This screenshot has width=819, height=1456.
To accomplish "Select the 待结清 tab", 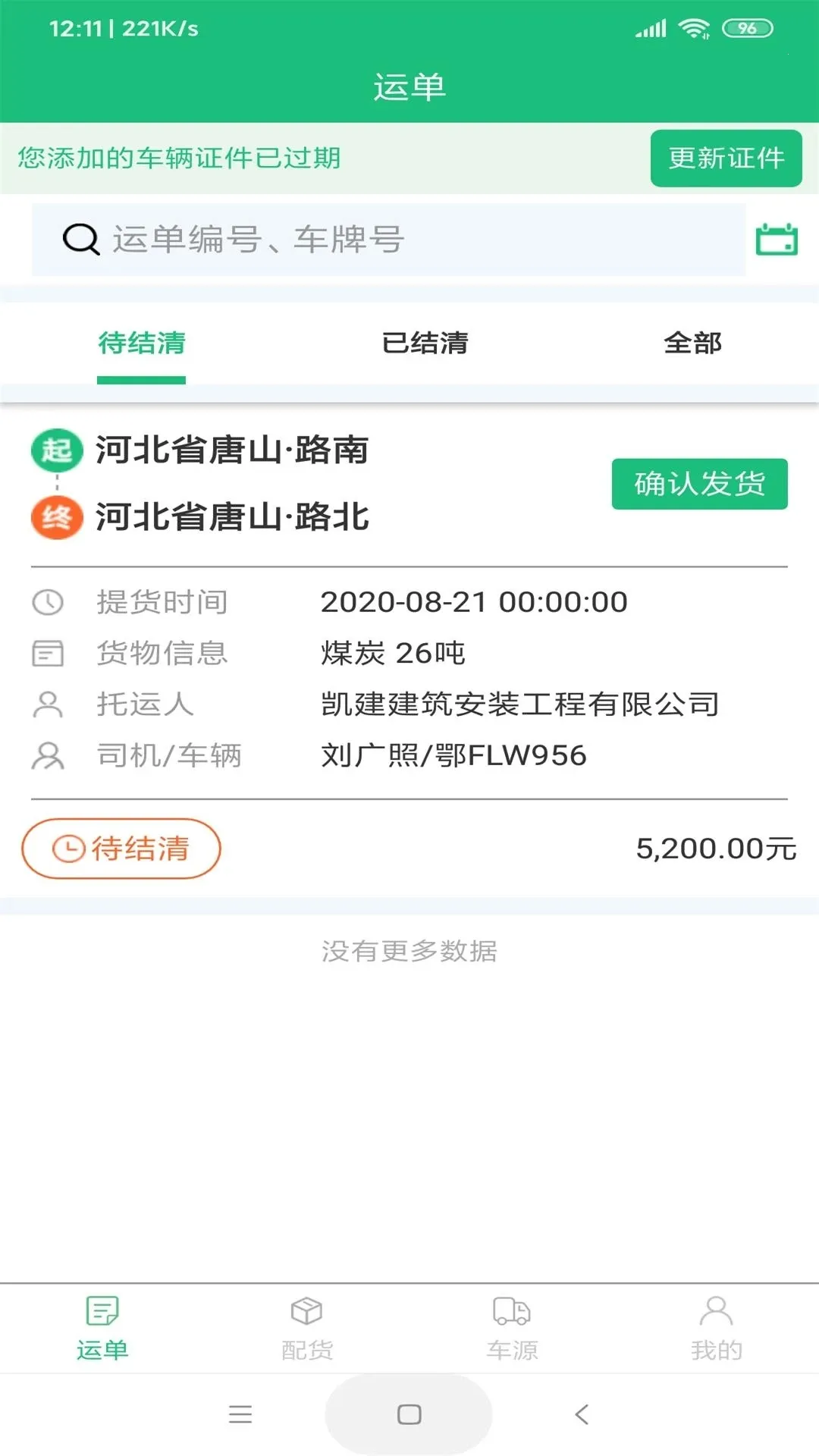I will click(141, 344).
